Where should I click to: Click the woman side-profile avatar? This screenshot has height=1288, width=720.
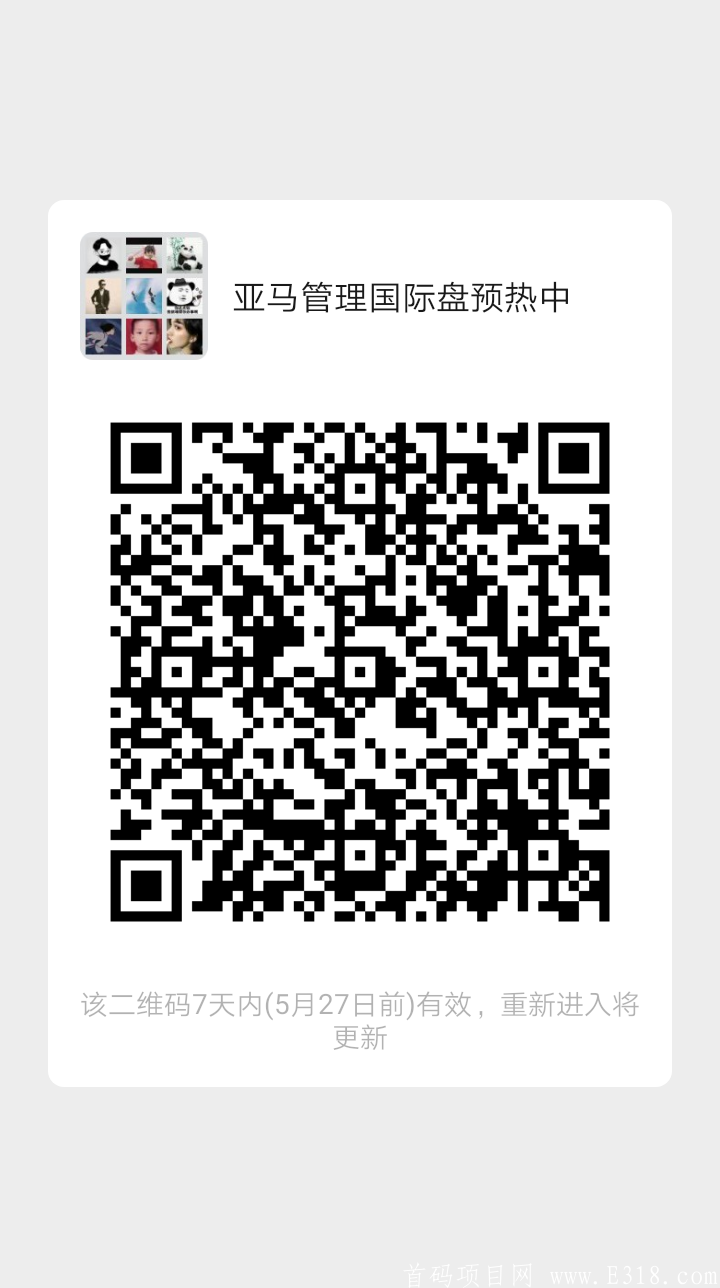[186, 338]
